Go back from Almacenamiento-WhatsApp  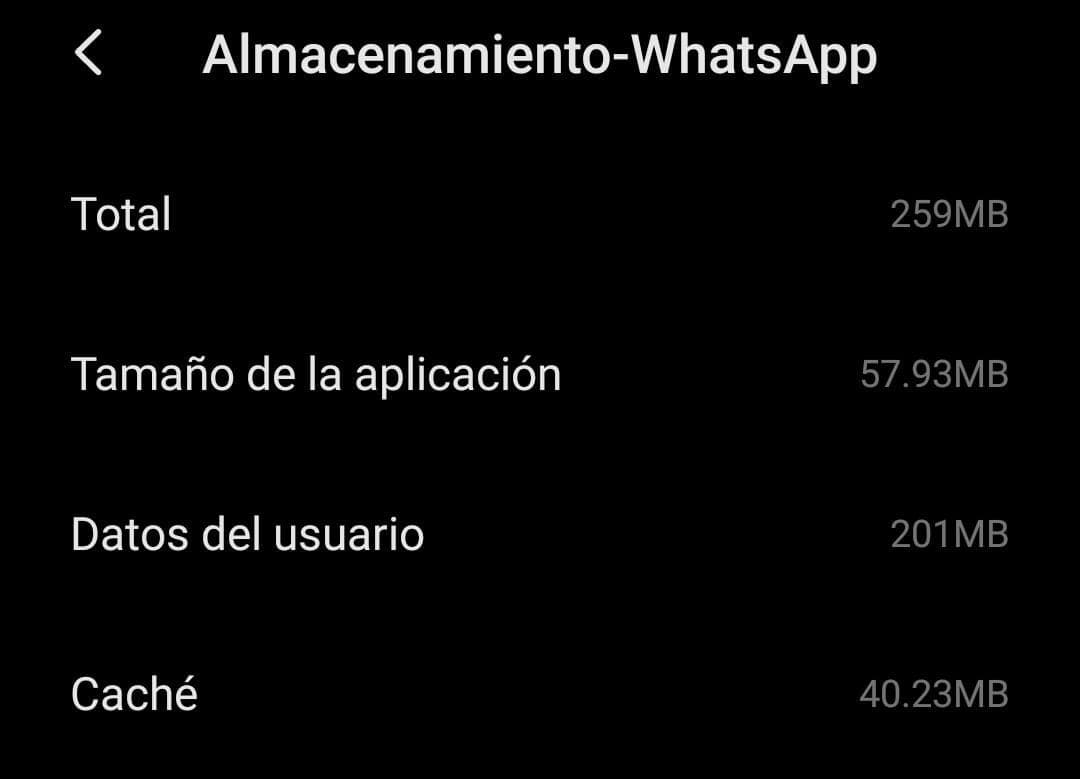point(88,54)
